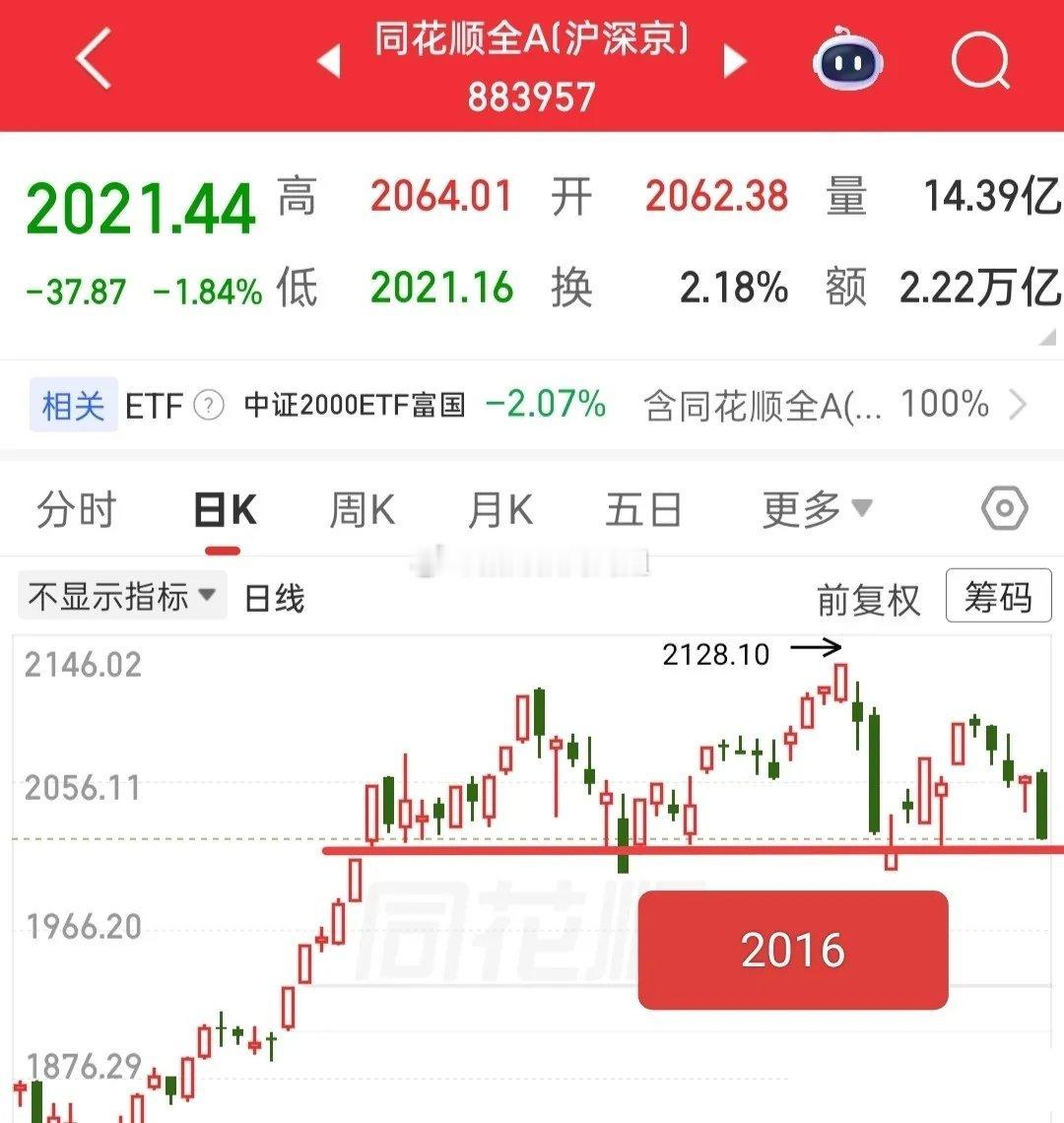
Task: Tap the search magnifier icon
Action: (x=978, y=61)
